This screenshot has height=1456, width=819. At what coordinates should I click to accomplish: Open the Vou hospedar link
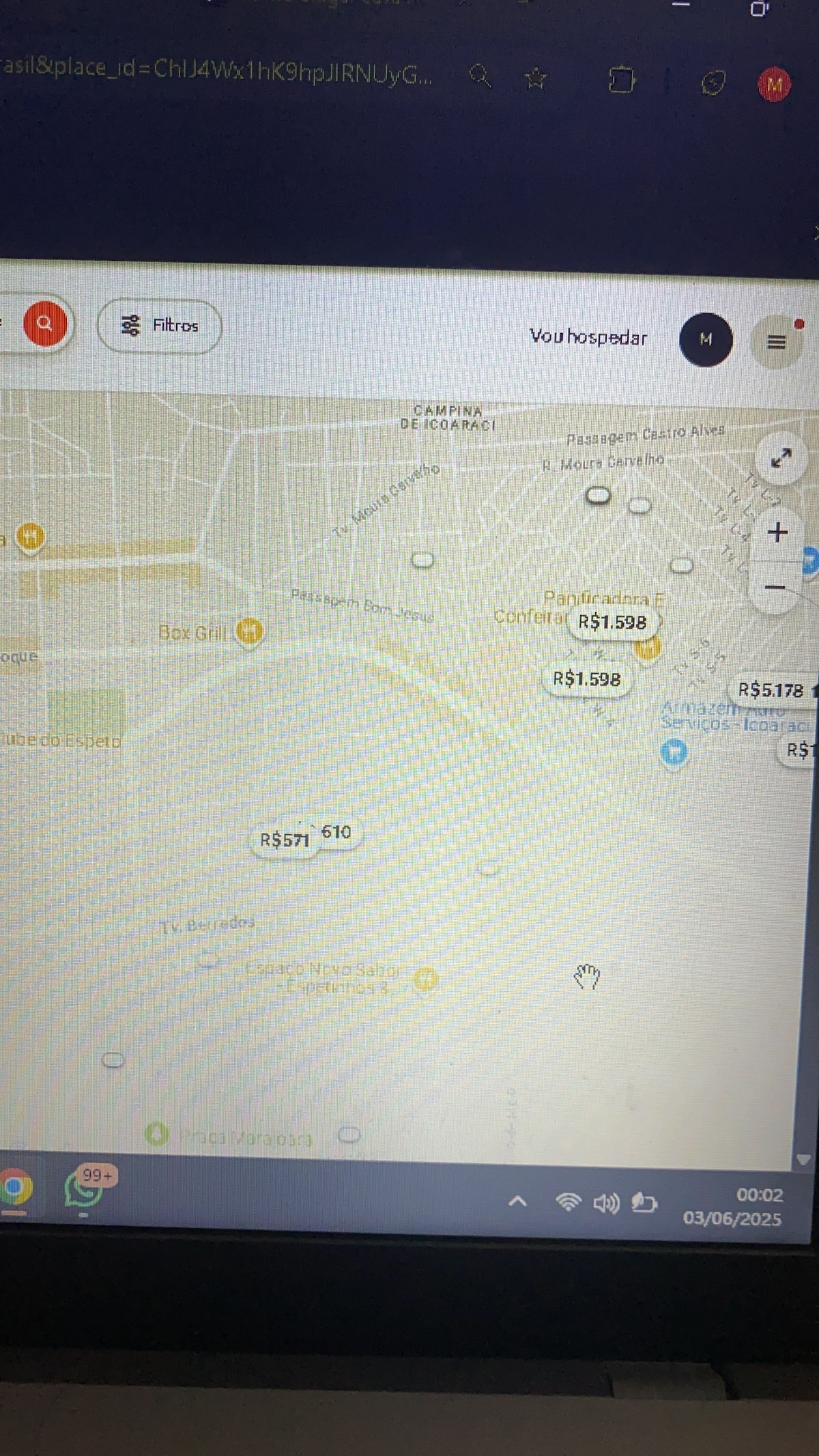click(x=588, y=337)
